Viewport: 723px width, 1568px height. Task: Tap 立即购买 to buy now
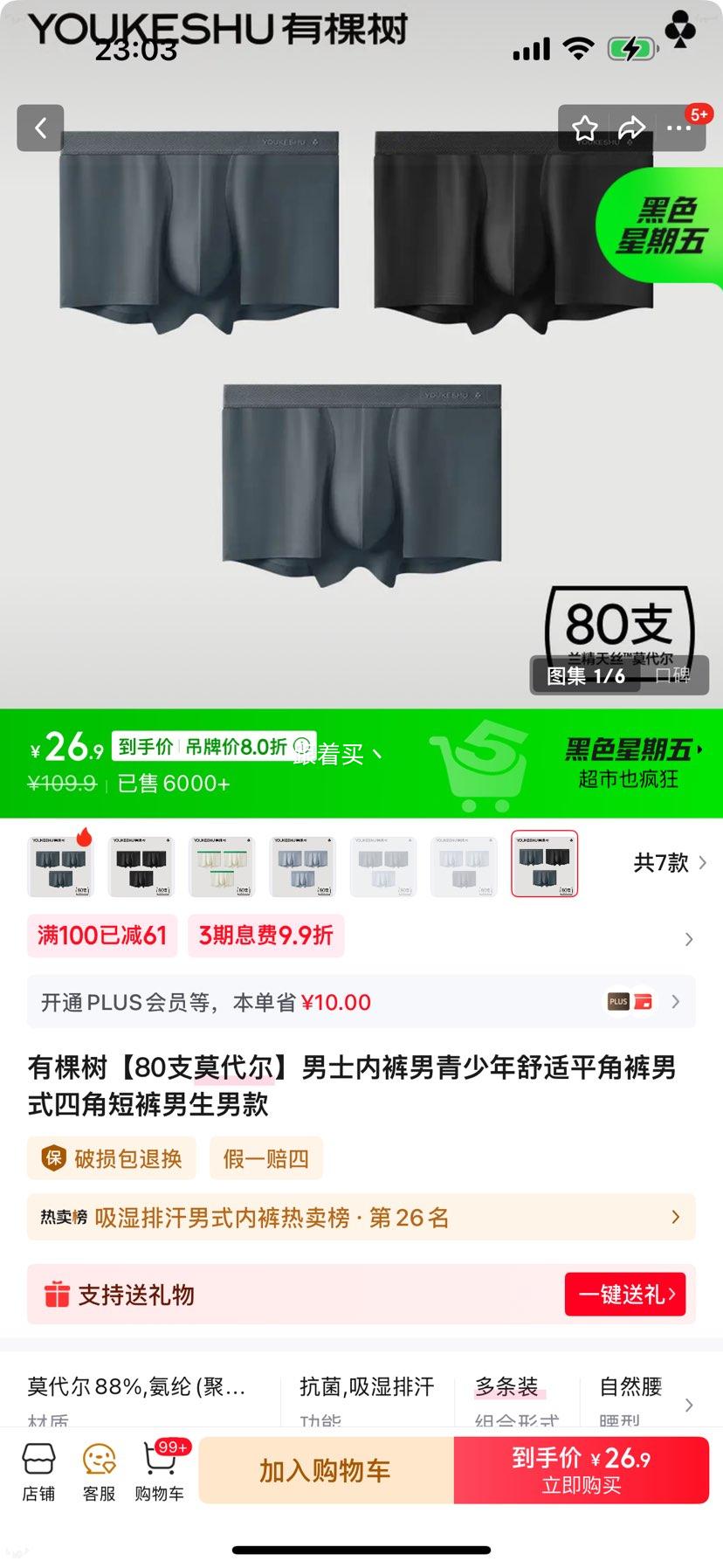tap(581, 1470)
